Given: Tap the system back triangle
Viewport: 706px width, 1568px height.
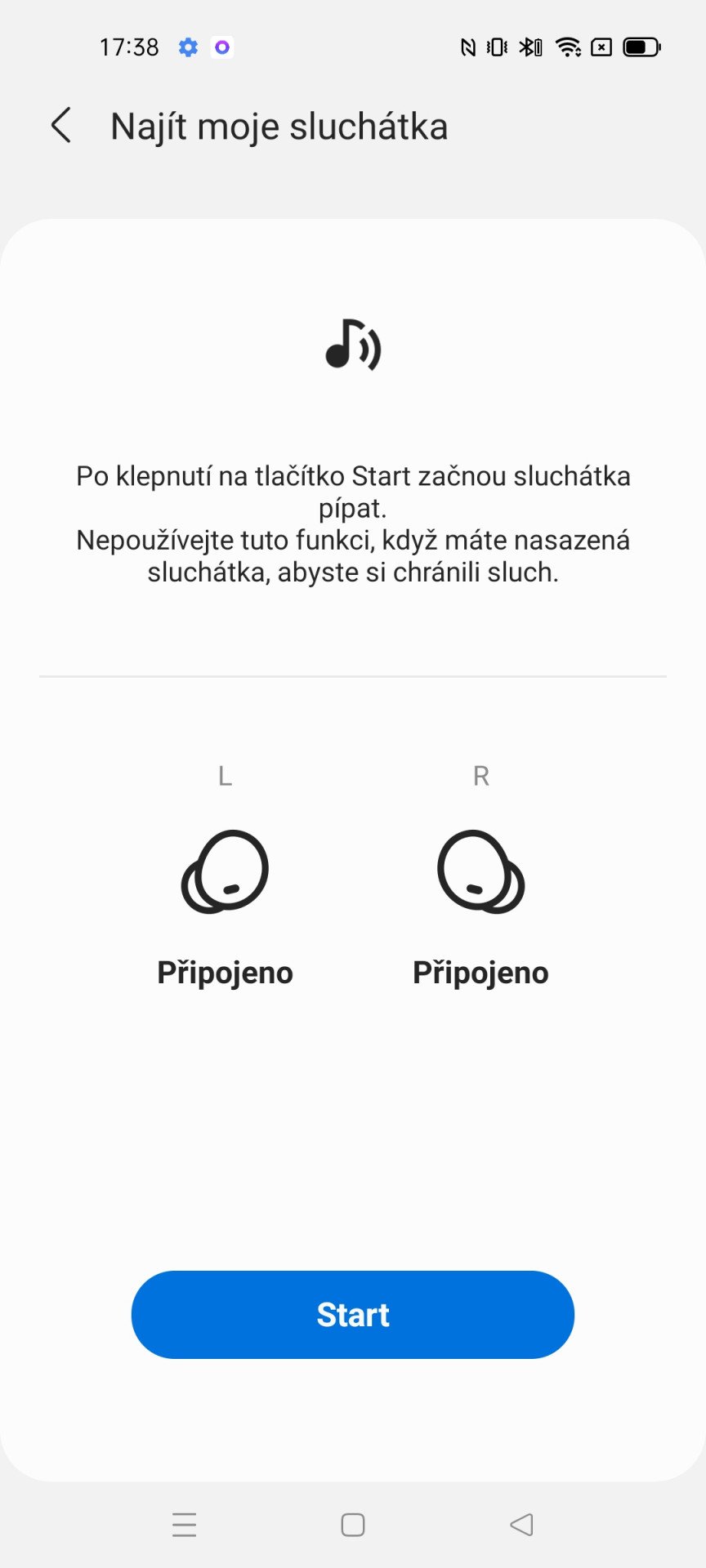Looking at the screenshot, I should pyautogui.click(x=521, y=1525).
